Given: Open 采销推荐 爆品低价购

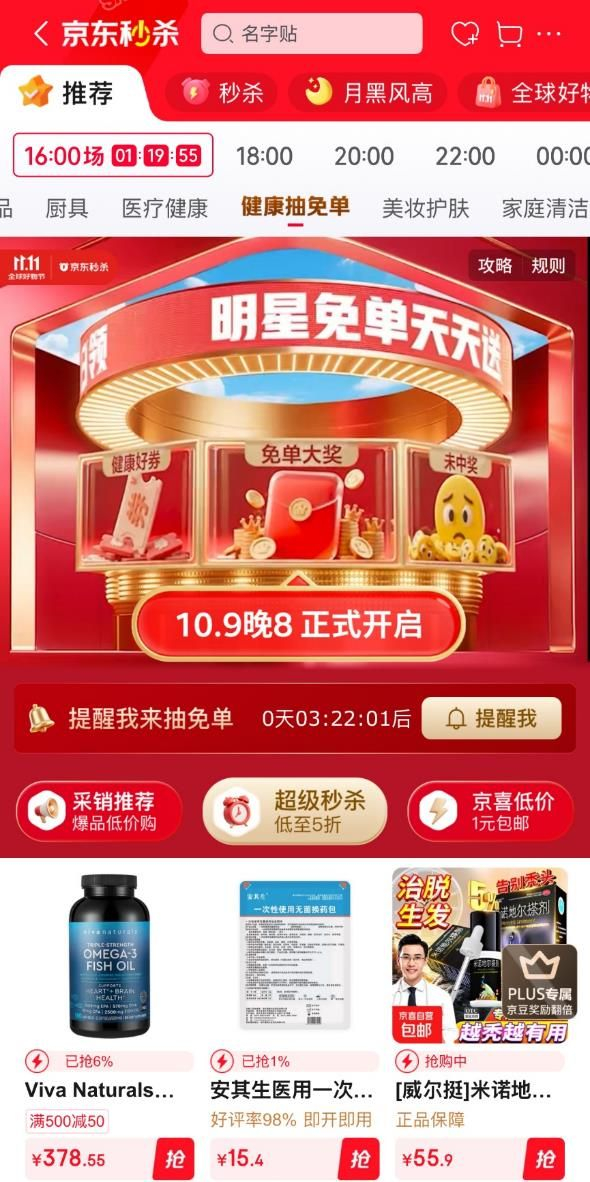Looking at the screenshot, I should [x=99, y=811].
